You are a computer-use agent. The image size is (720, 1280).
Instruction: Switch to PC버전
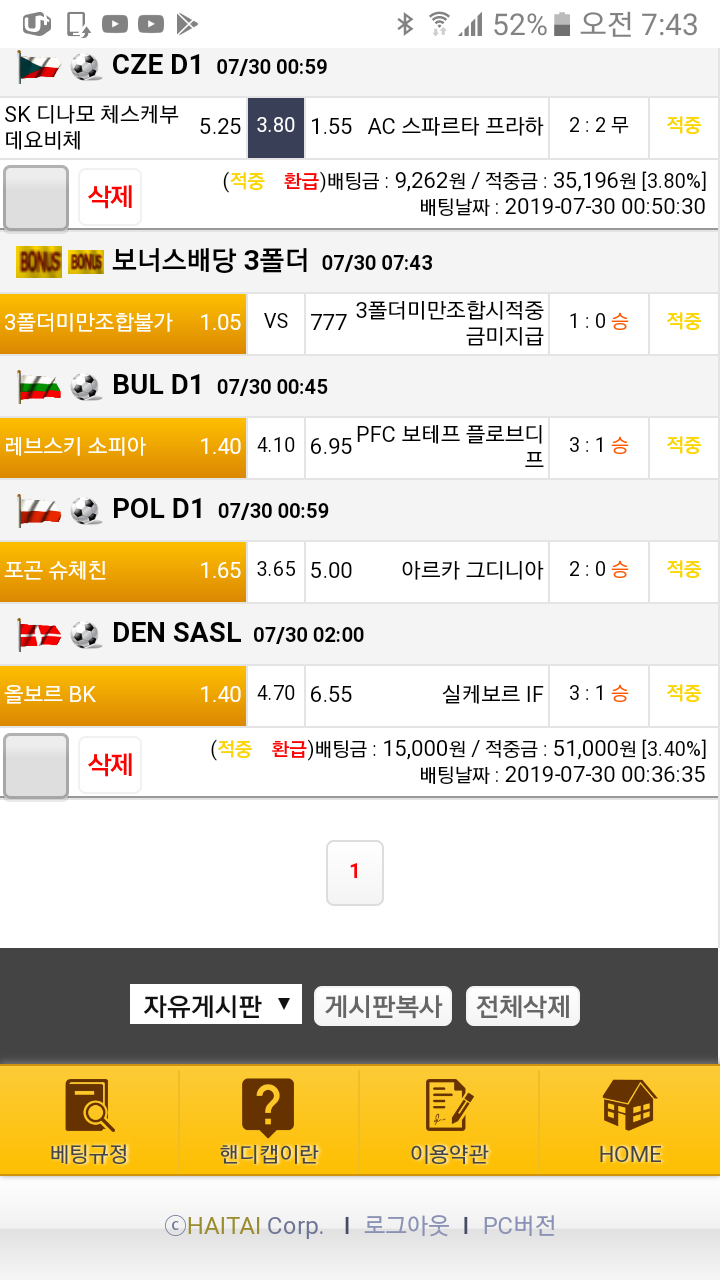519,1226
